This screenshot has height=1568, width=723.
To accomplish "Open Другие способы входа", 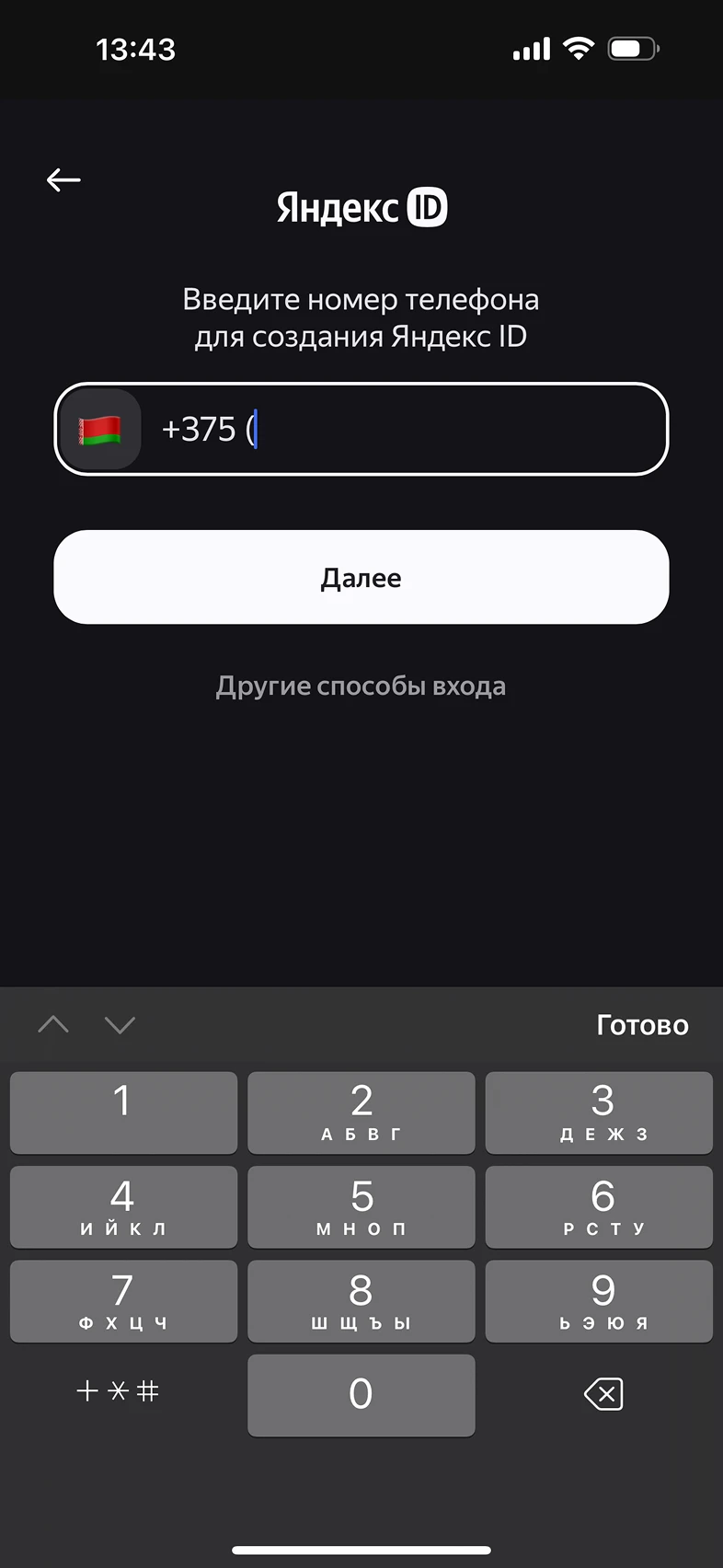I will coord(361,686).
